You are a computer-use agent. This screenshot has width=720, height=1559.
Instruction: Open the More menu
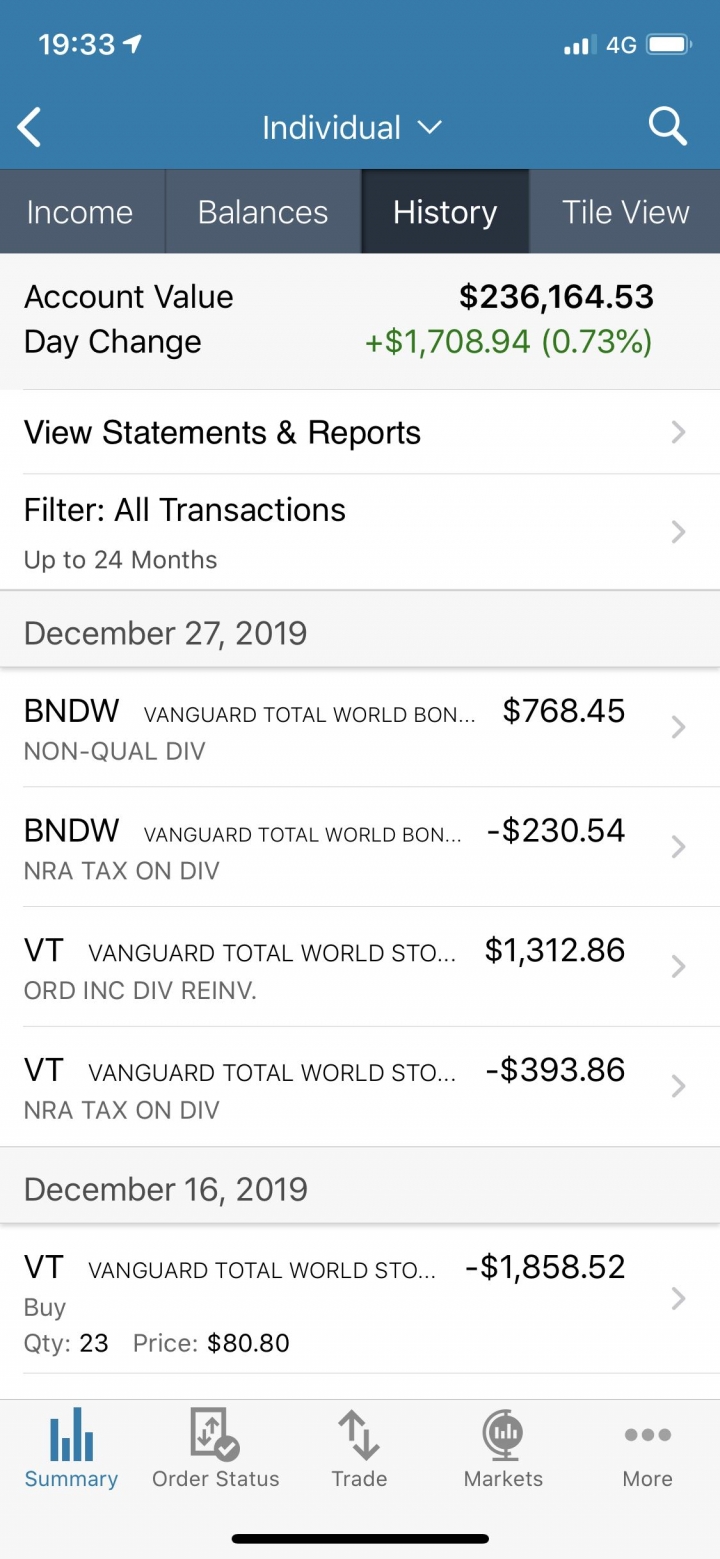point(647,1449)
